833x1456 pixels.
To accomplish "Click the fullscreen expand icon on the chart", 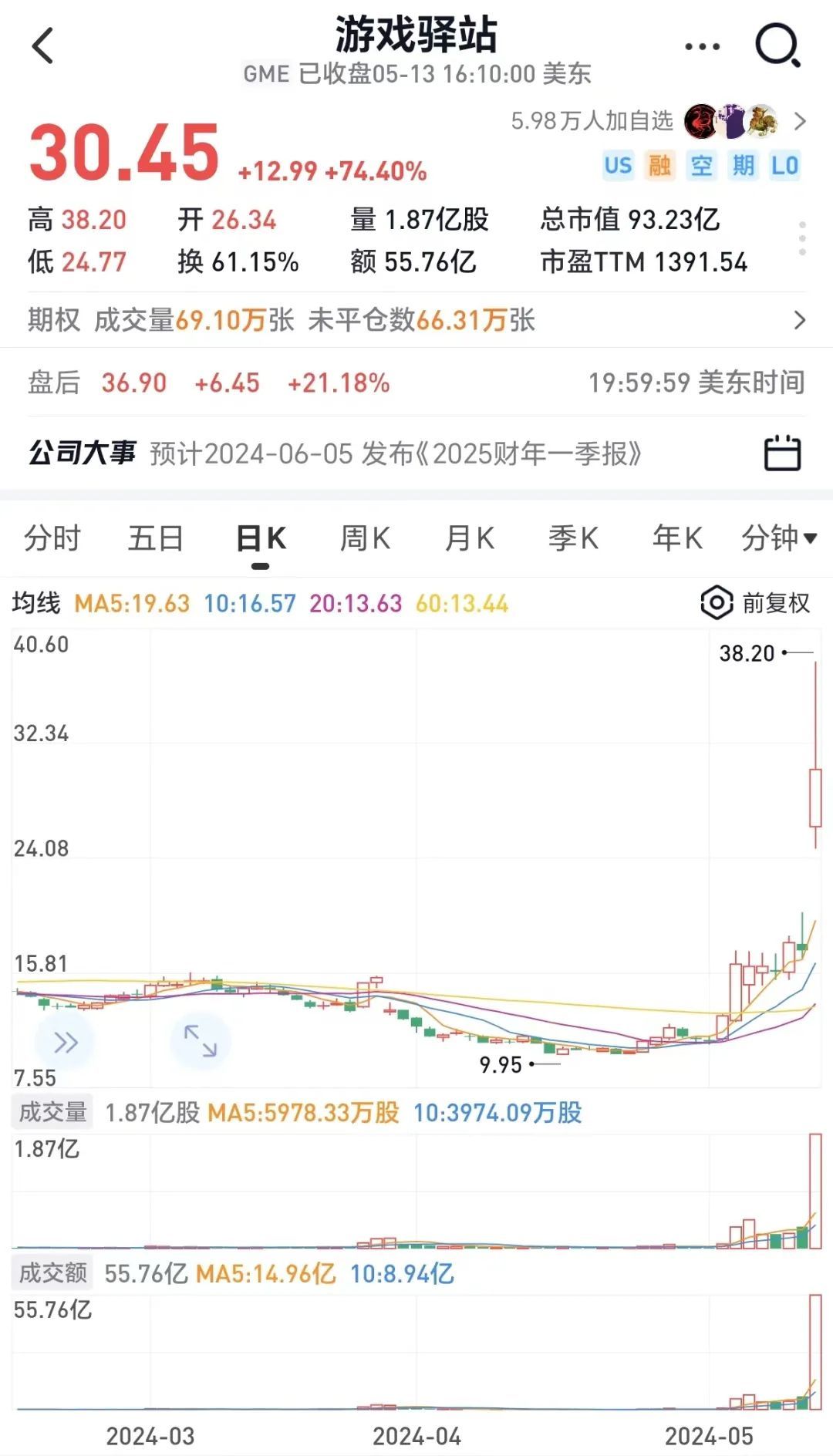I will (x=201, y=1040).
